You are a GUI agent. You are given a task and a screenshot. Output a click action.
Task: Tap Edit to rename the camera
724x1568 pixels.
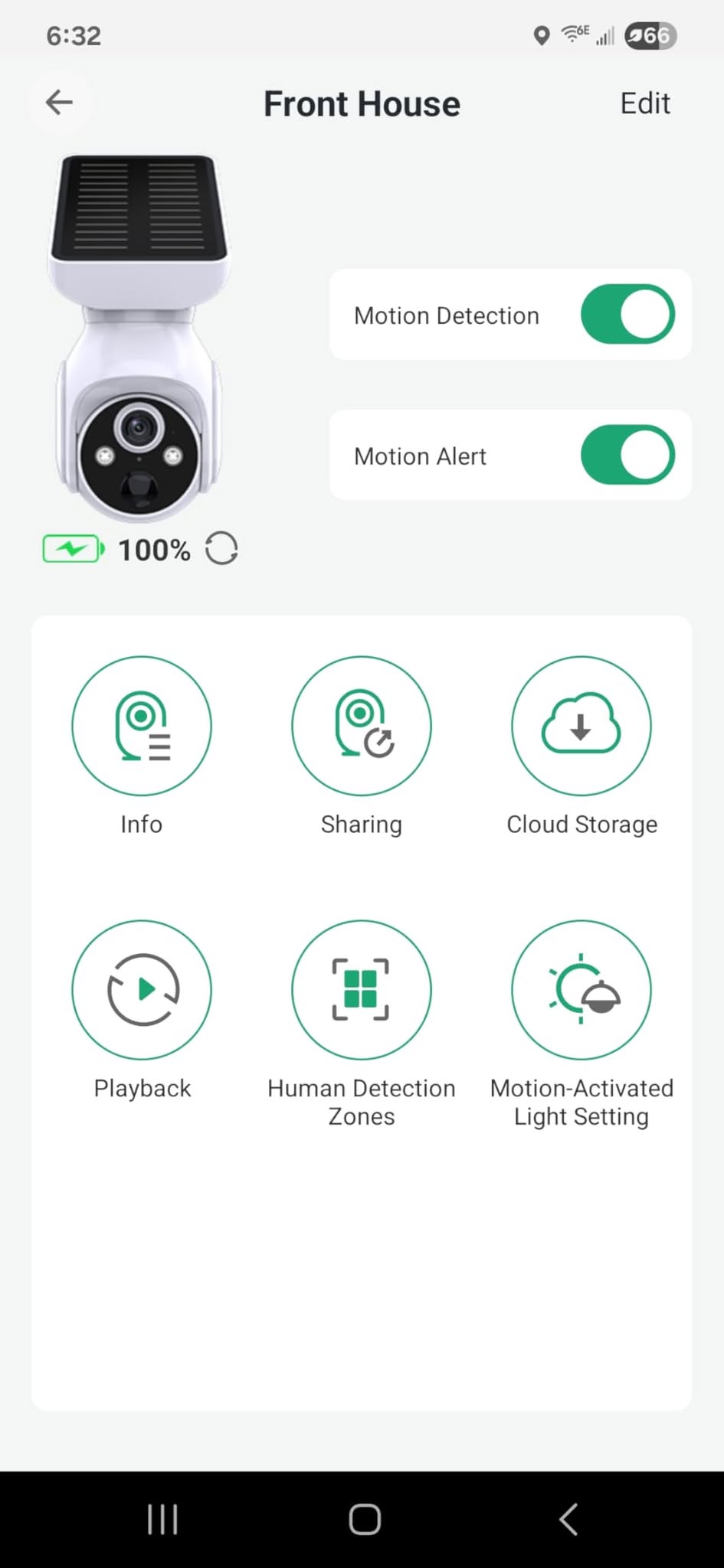coord(644,103)
